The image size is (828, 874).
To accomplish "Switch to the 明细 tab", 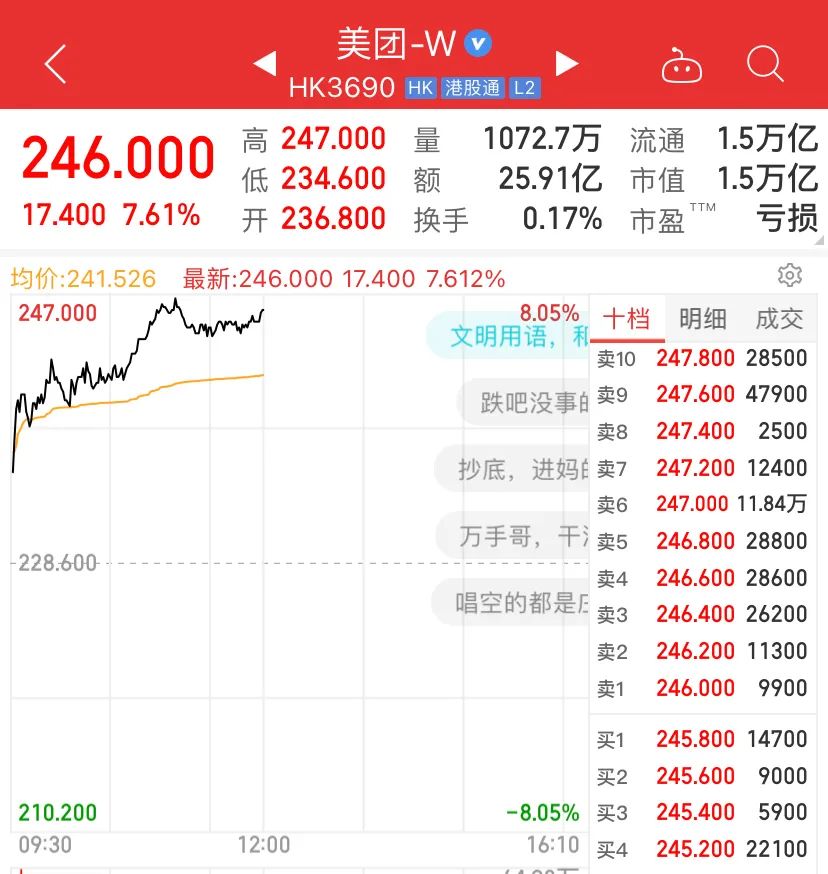I will (x=702, y=319).
